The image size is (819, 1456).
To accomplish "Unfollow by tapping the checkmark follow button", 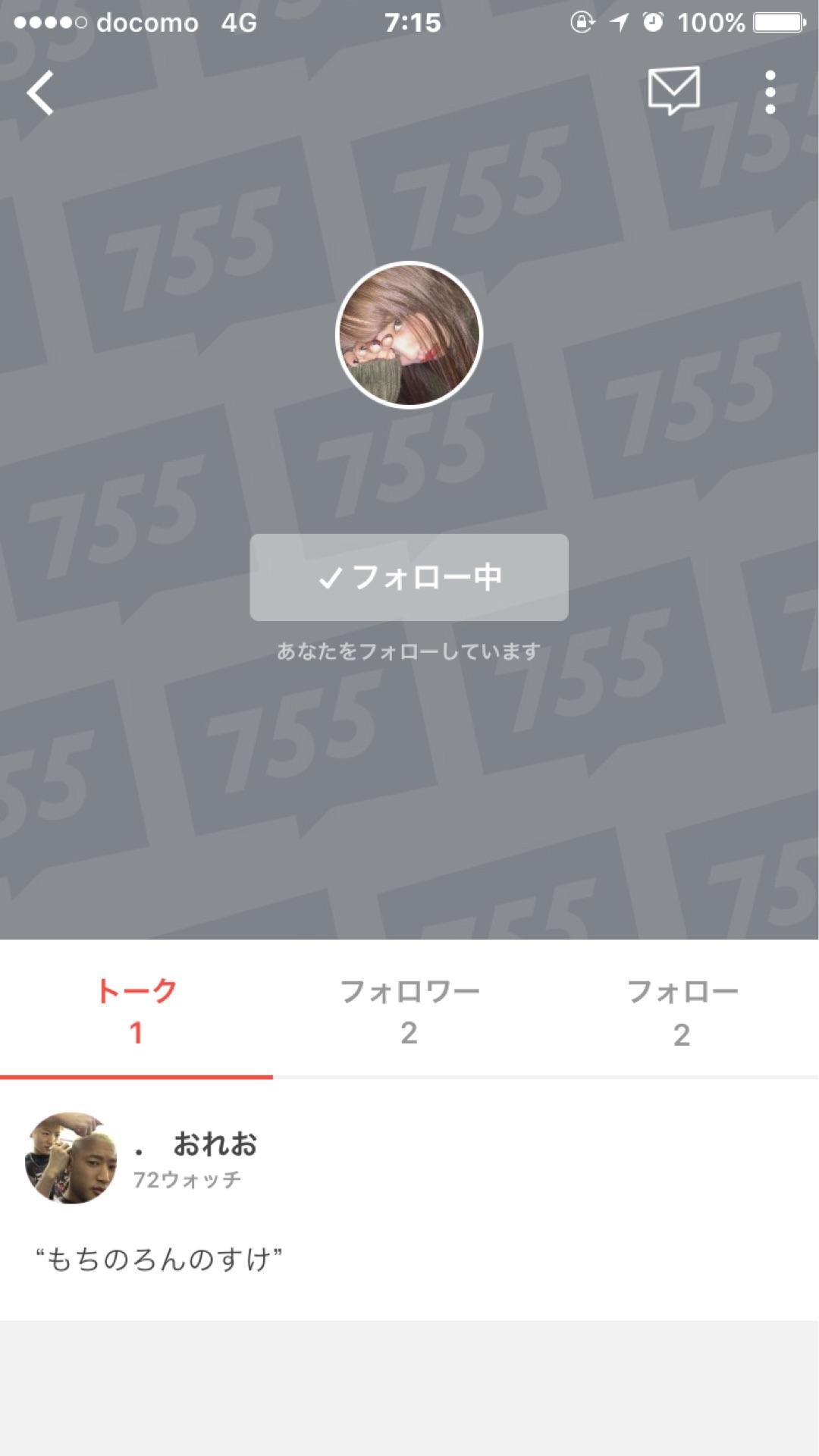I will tap(409, 578).
